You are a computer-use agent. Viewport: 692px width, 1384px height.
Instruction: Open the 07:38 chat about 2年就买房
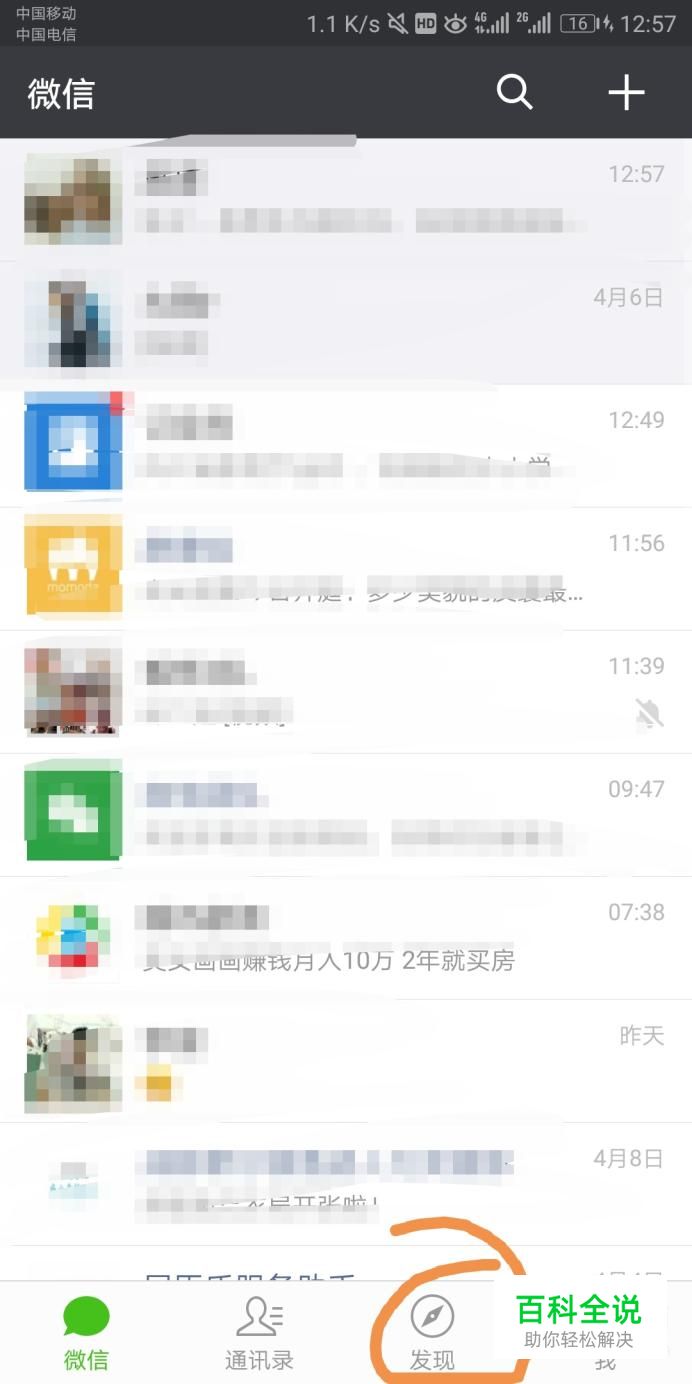346,938
